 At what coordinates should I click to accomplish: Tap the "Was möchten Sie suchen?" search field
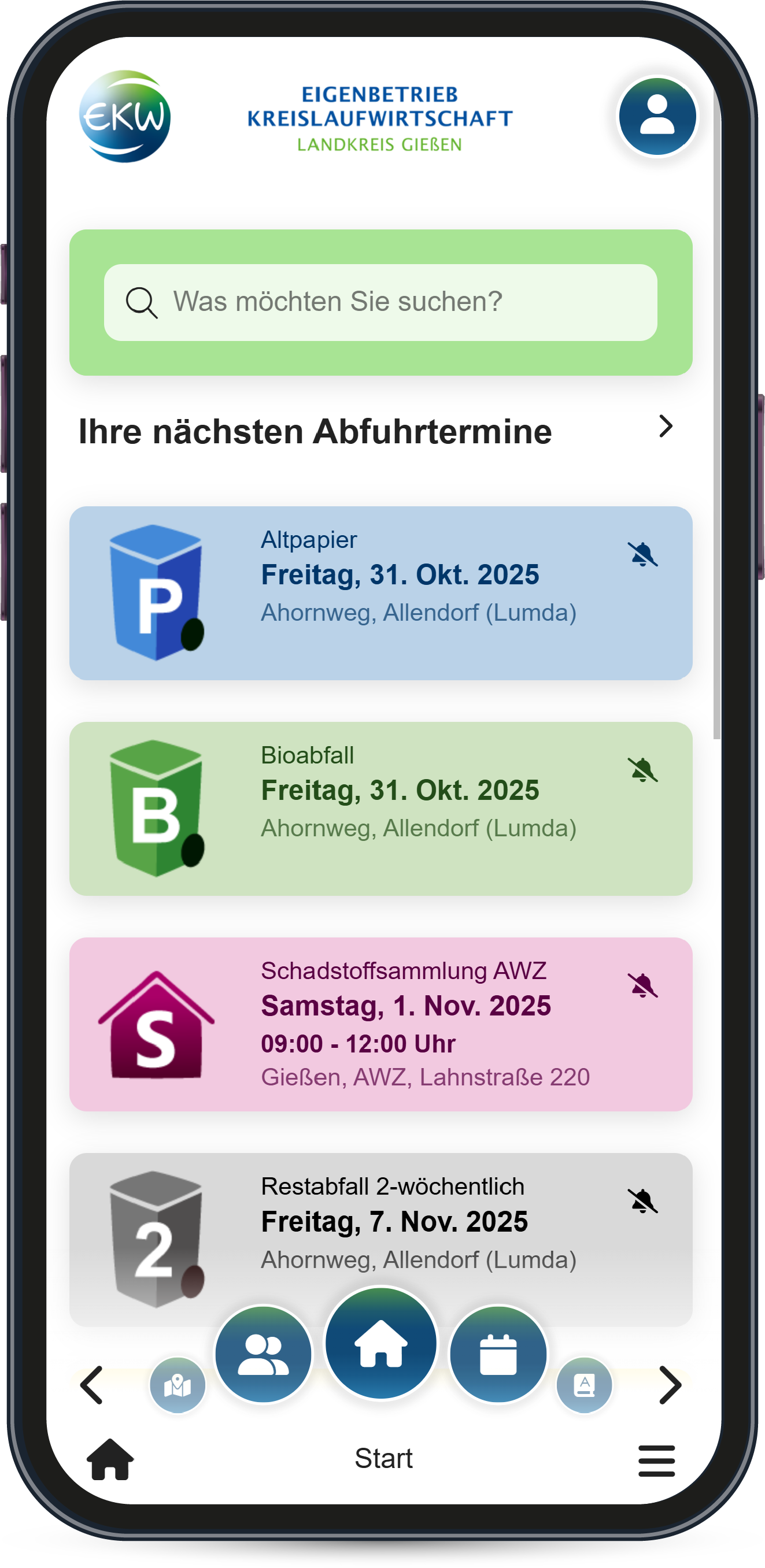point(380,302)
